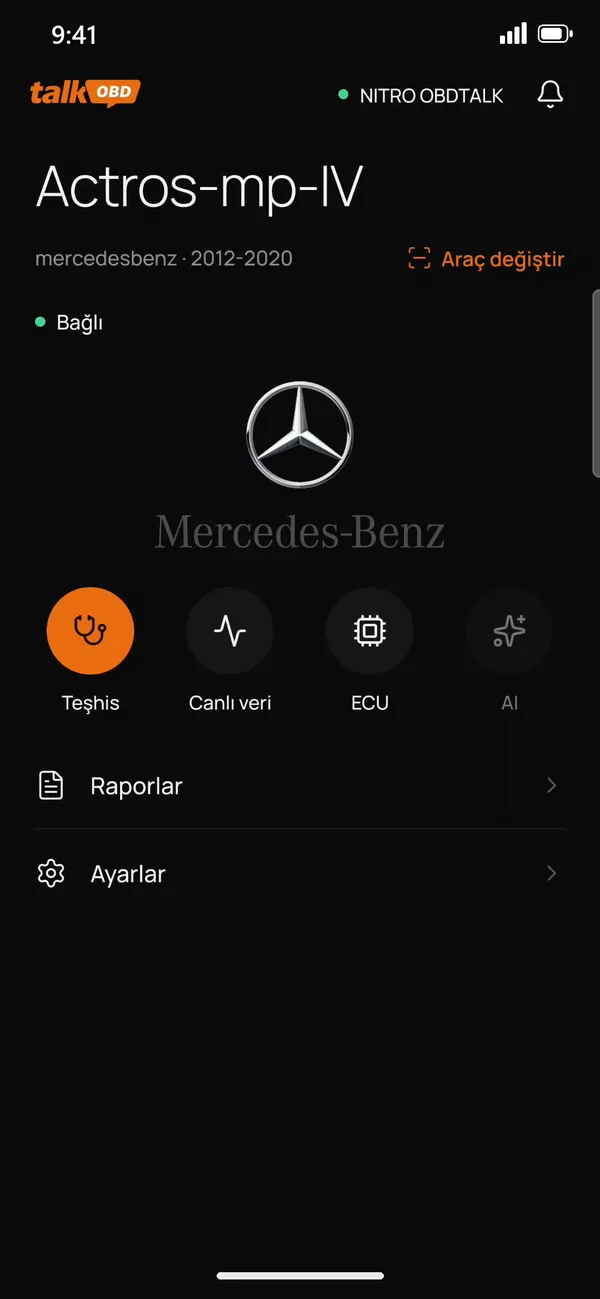This screenshot has height=1299, width=600.
Task: Tap the NITRO OBDTALK device status
Action: point(421,96)
